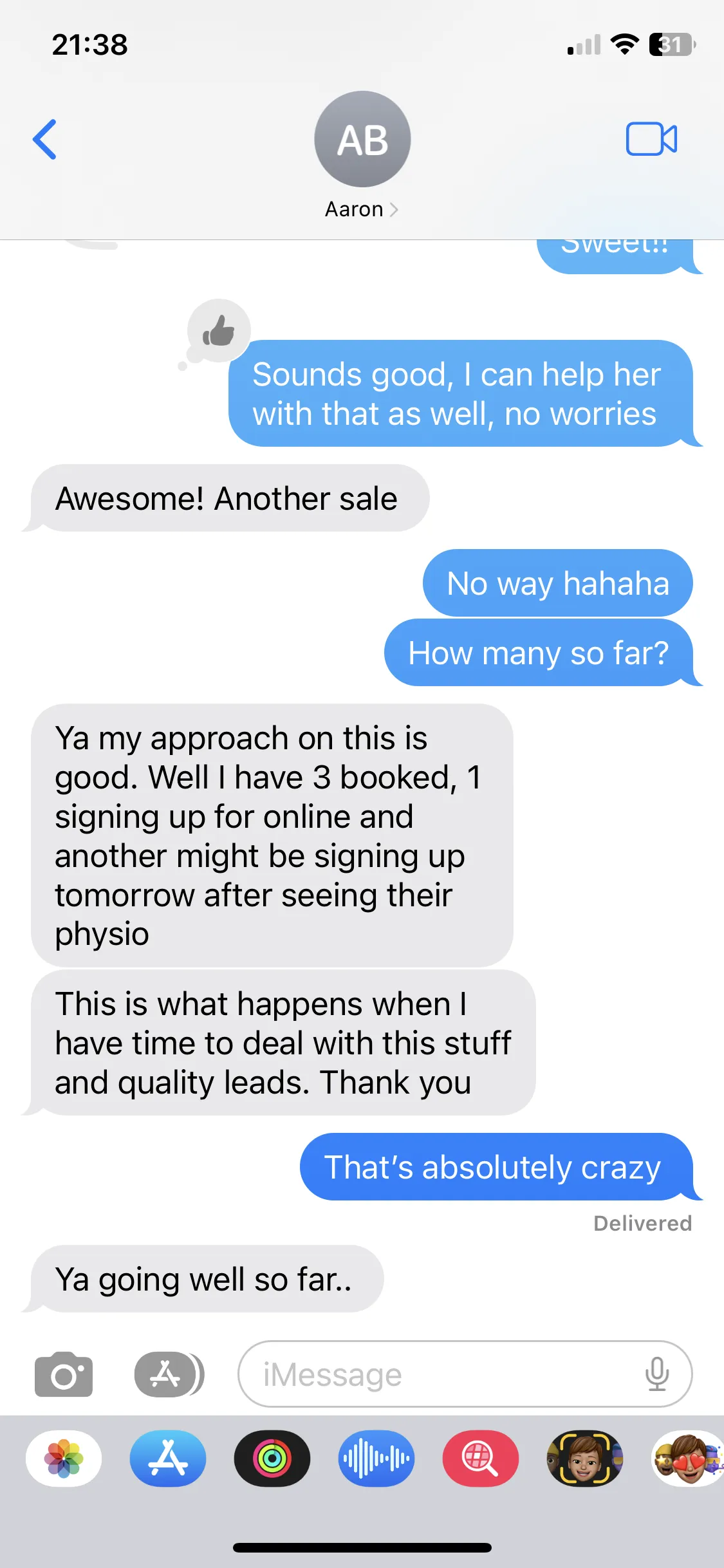724x1568 pixels.
Task: Toggle the iMessage apps drawer
Action: click(x=169, y=1374)
